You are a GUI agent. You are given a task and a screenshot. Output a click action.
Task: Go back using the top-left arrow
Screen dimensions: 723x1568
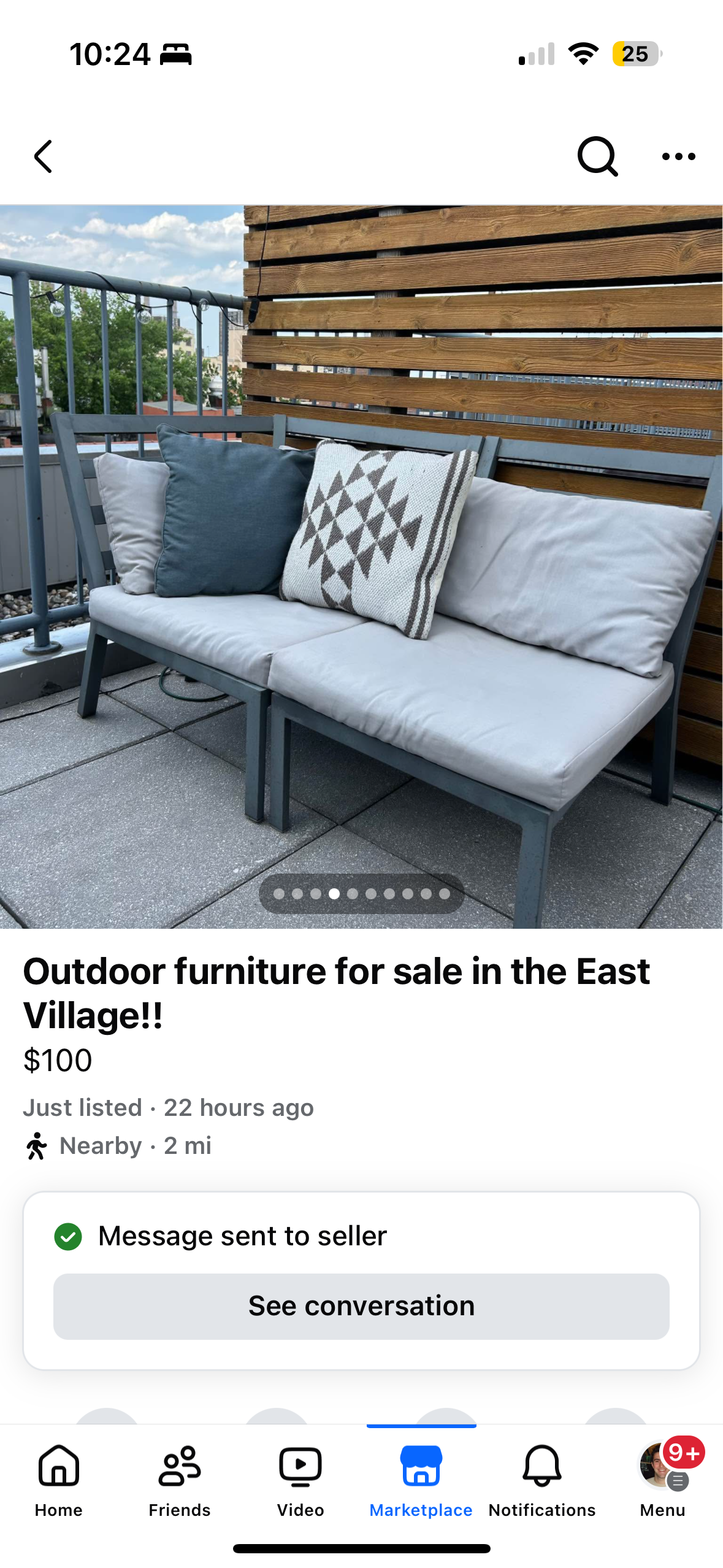[x=43, y=156]
